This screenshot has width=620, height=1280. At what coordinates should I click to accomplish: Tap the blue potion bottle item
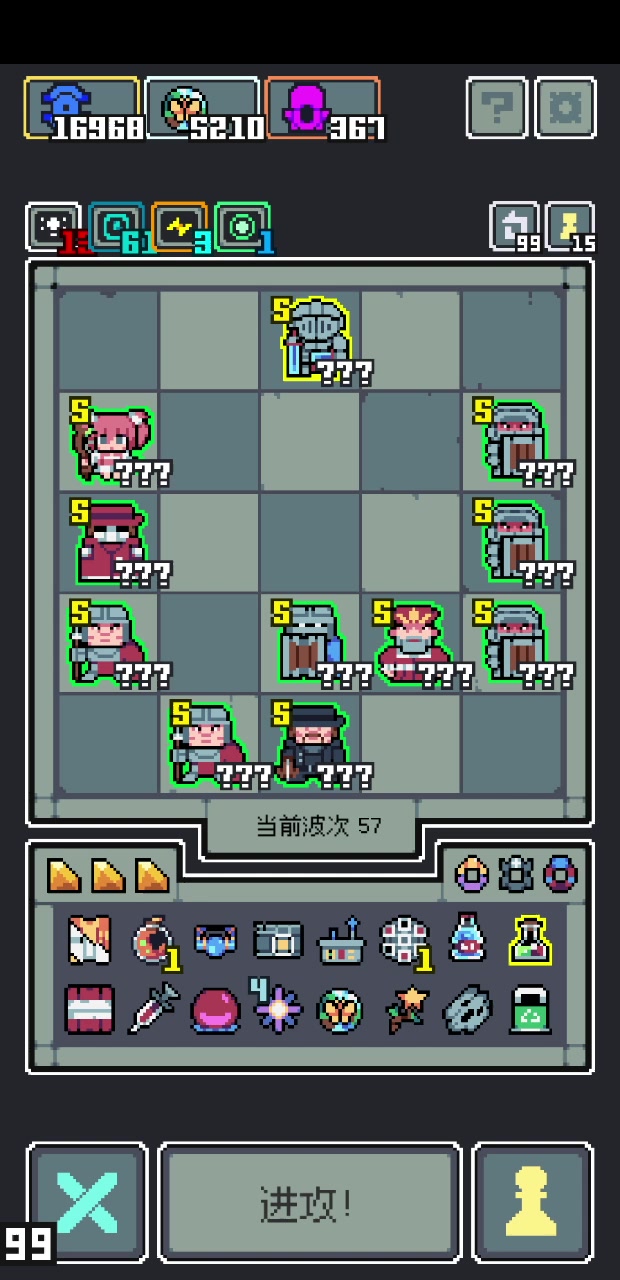coord(467,939)
